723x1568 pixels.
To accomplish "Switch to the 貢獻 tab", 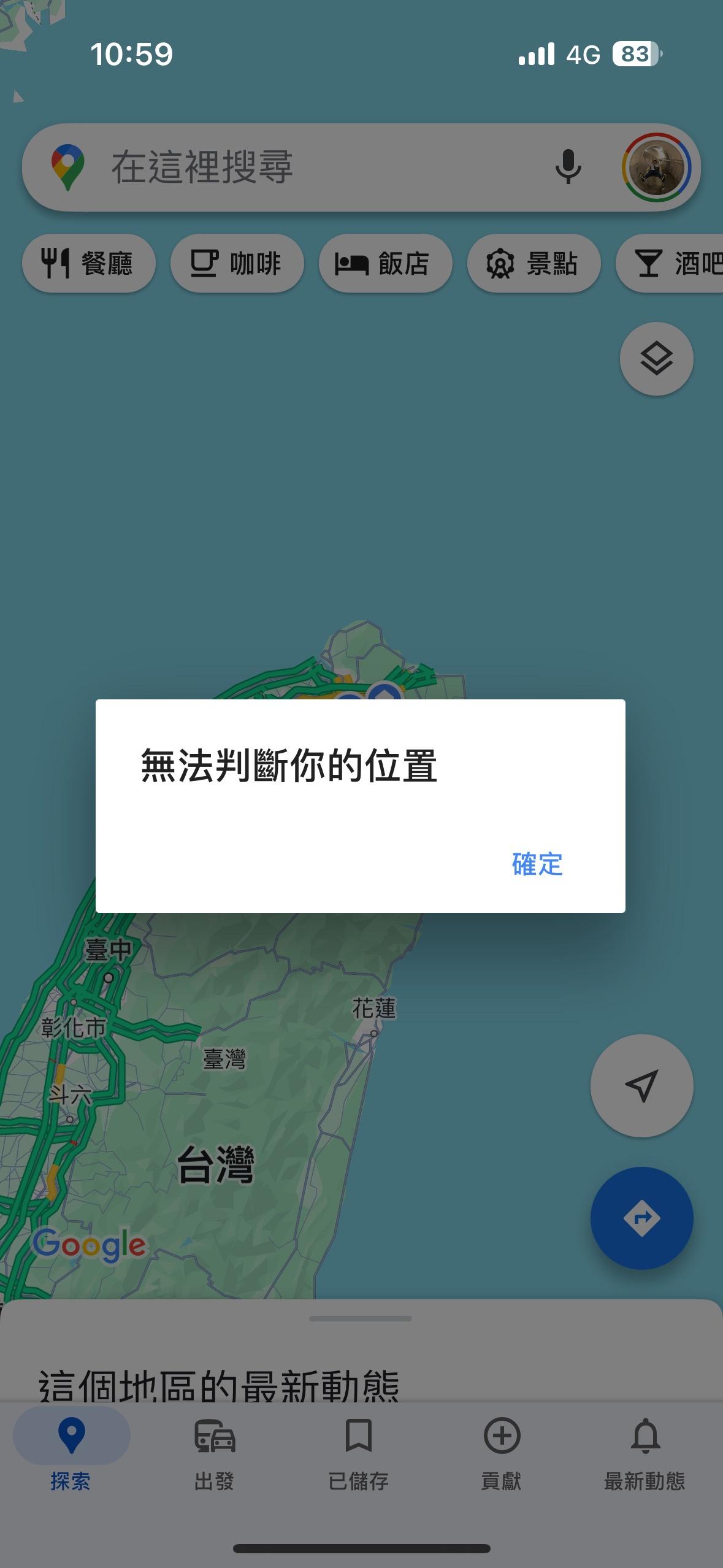I will point(502,1453).
